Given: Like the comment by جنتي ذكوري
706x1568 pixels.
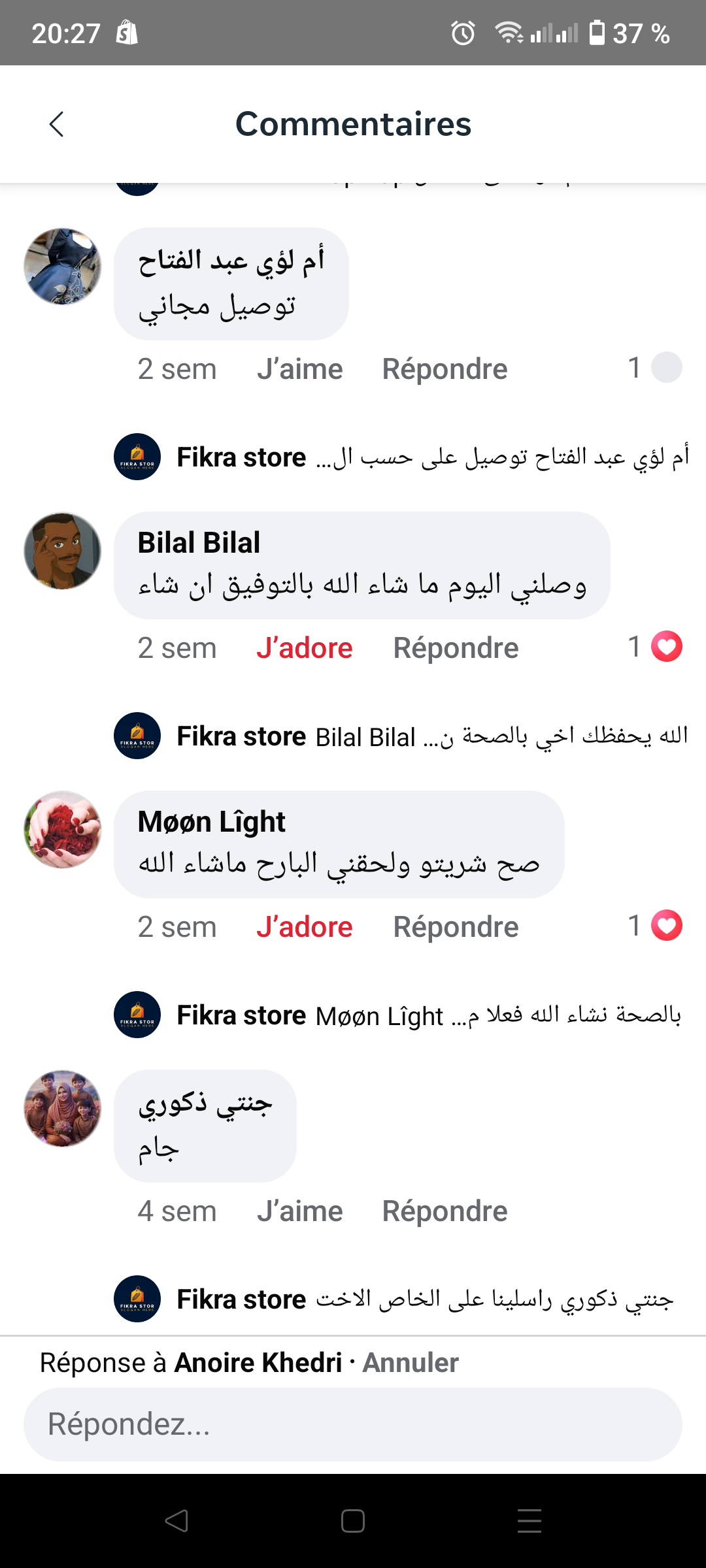Looking at the screenshot, I should (x=299, y=1211).
